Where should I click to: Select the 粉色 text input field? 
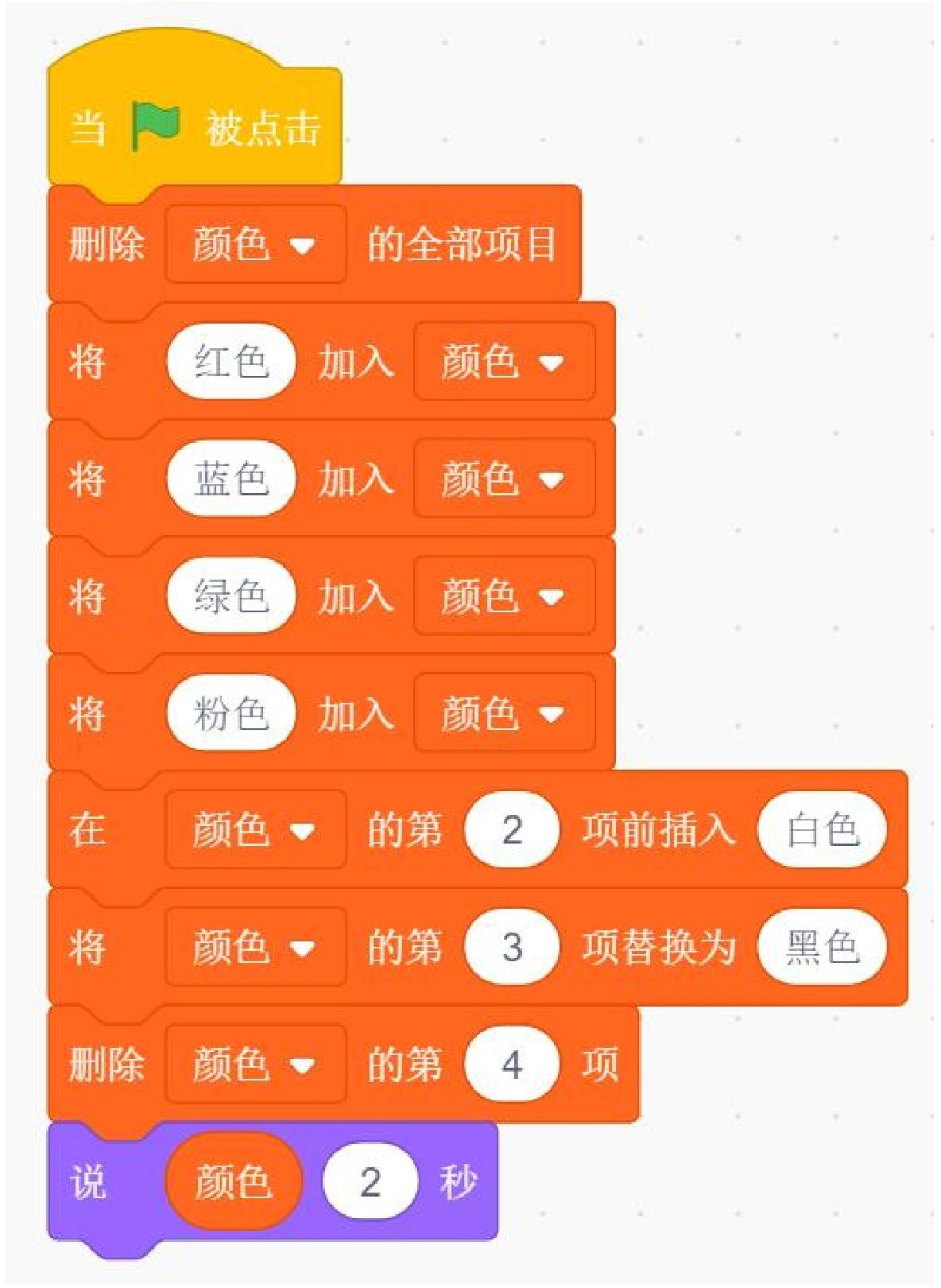click(230, 711)
